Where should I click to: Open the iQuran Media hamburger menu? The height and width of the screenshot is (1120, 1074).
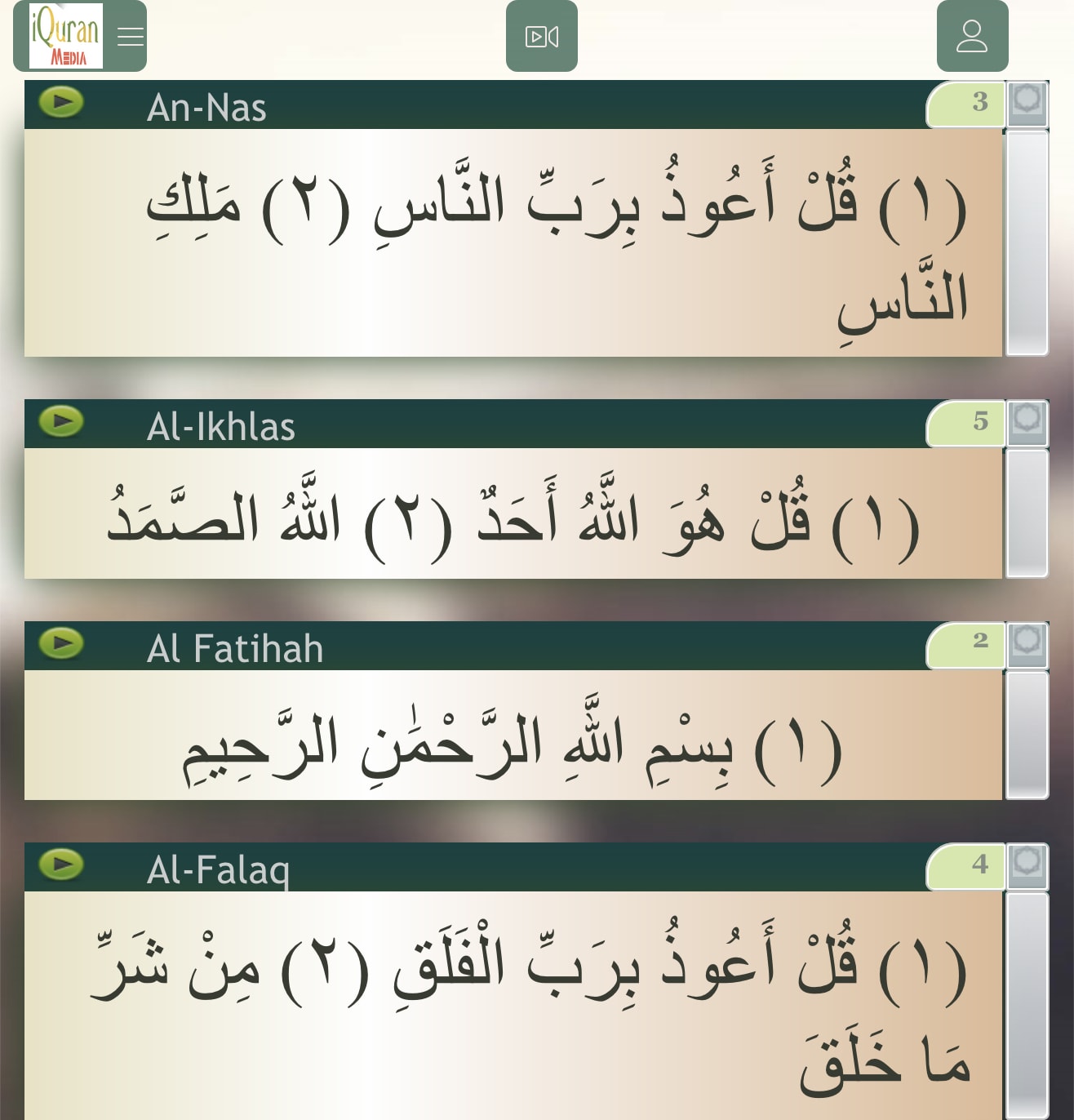[x=130, y=37]
